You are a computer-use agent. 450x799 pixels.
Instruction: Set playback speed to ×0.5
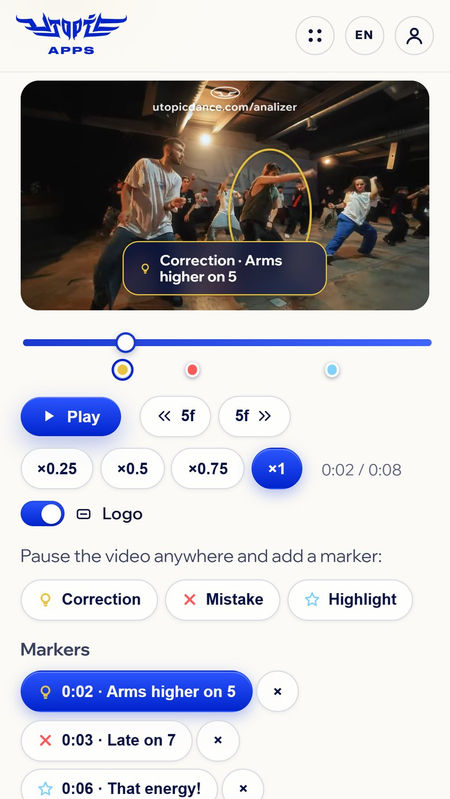click(x=133, y=468)
